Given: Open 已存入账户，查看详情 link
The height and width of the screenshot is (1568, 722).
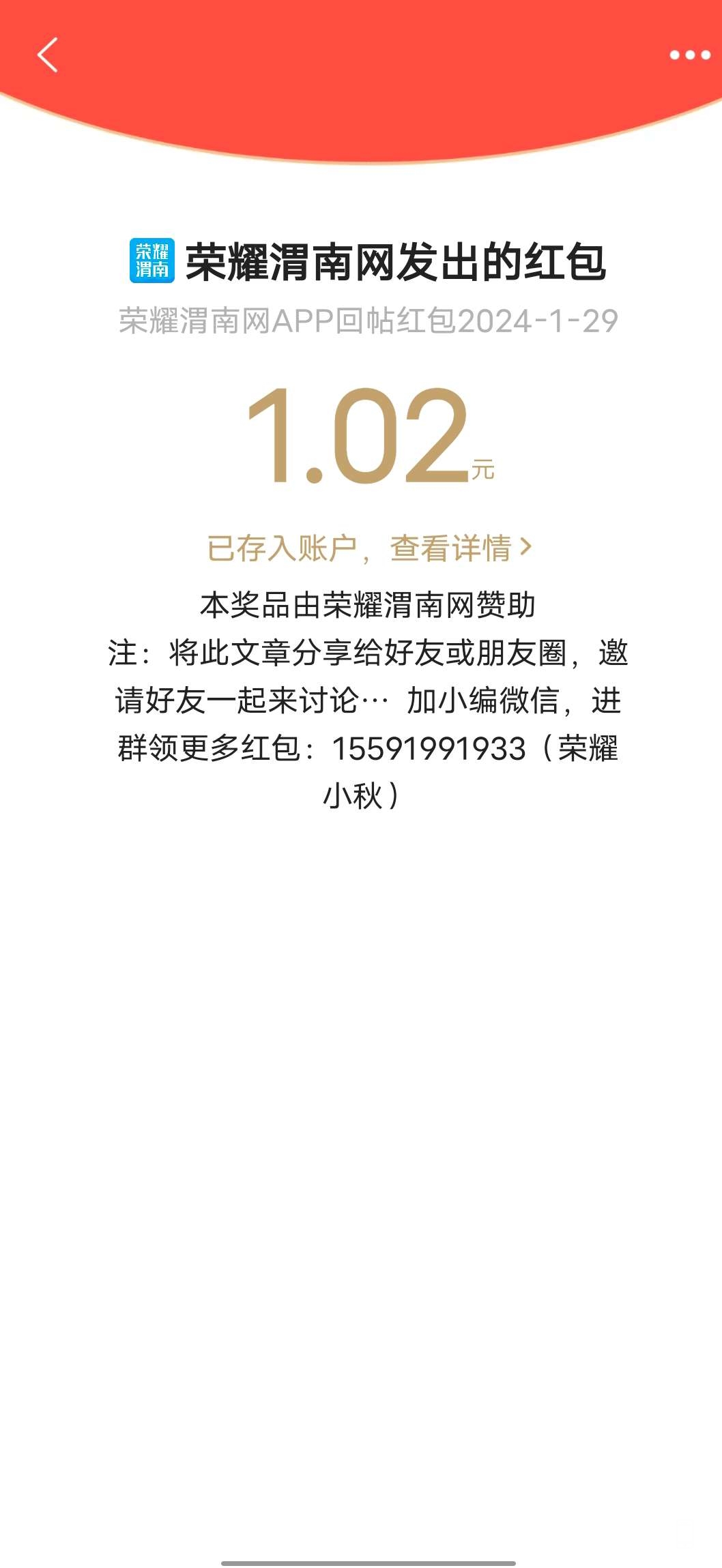Looking at the screenshot, I should [369, 548].
